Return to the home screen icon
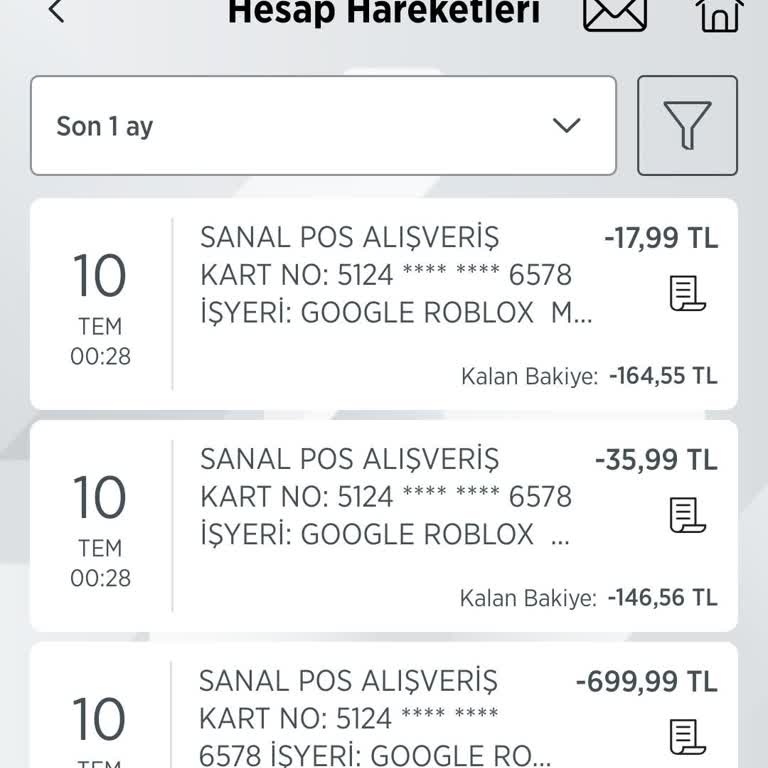Viewport: 768px width, 768px height. click(x=719, y=14)
